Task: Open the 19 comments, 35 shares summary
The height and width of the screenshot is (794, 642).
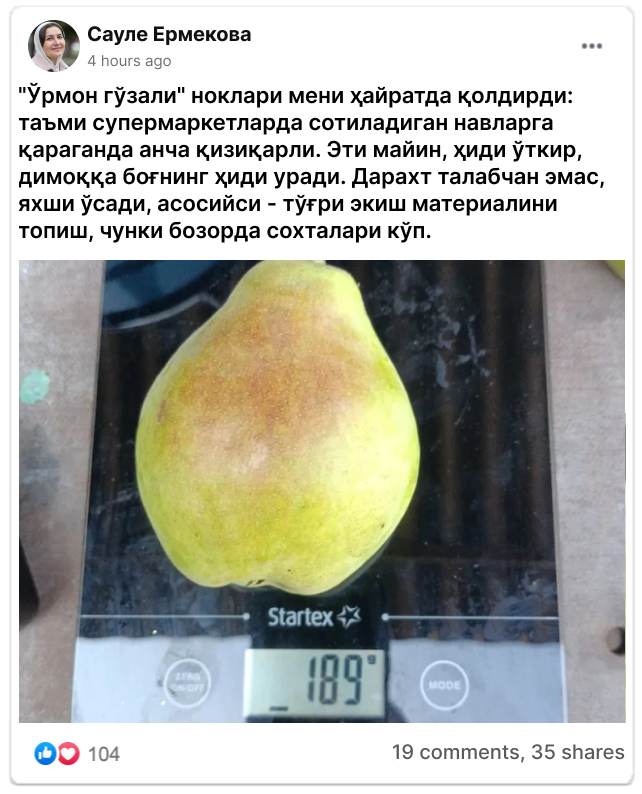Action: [507, 753]
